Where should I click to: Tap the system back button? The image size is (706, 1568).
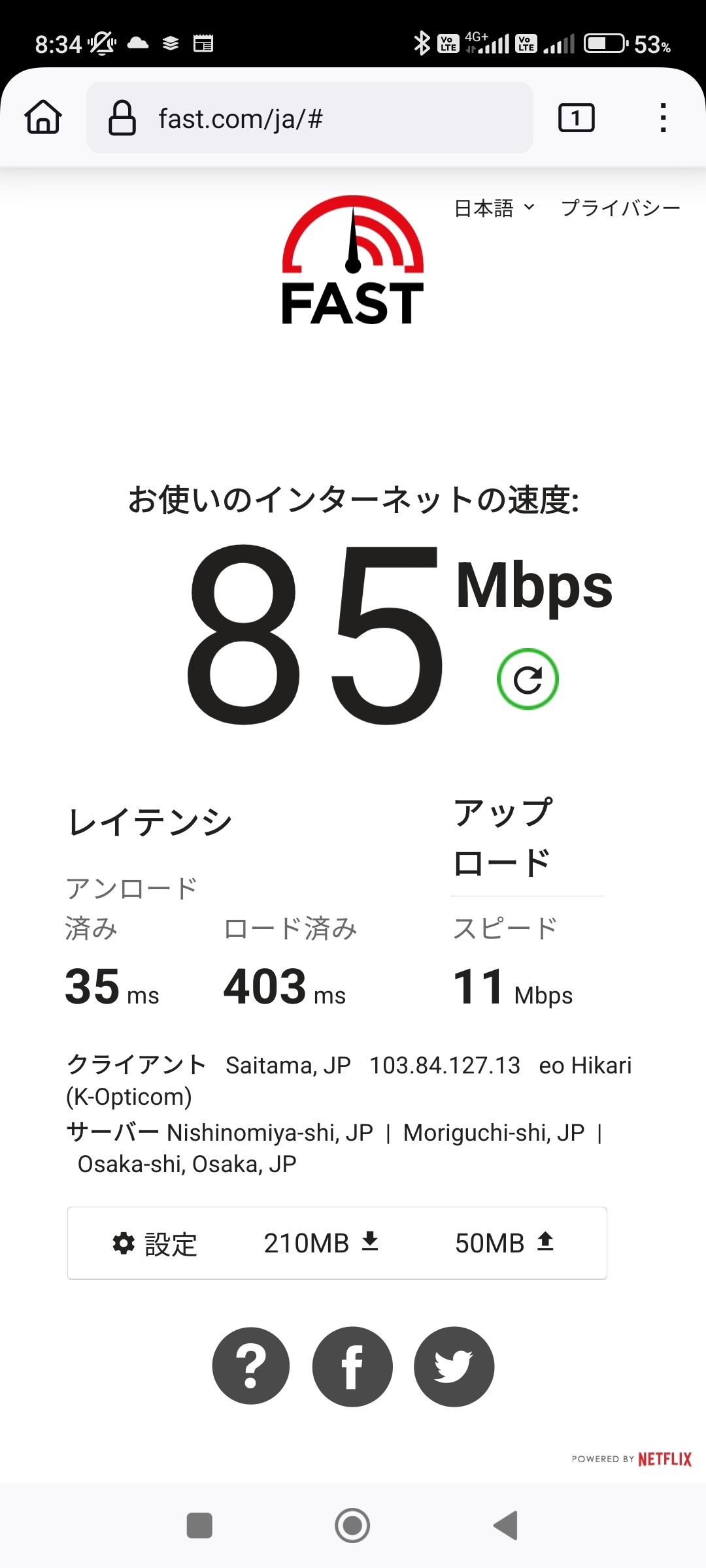506,1526
